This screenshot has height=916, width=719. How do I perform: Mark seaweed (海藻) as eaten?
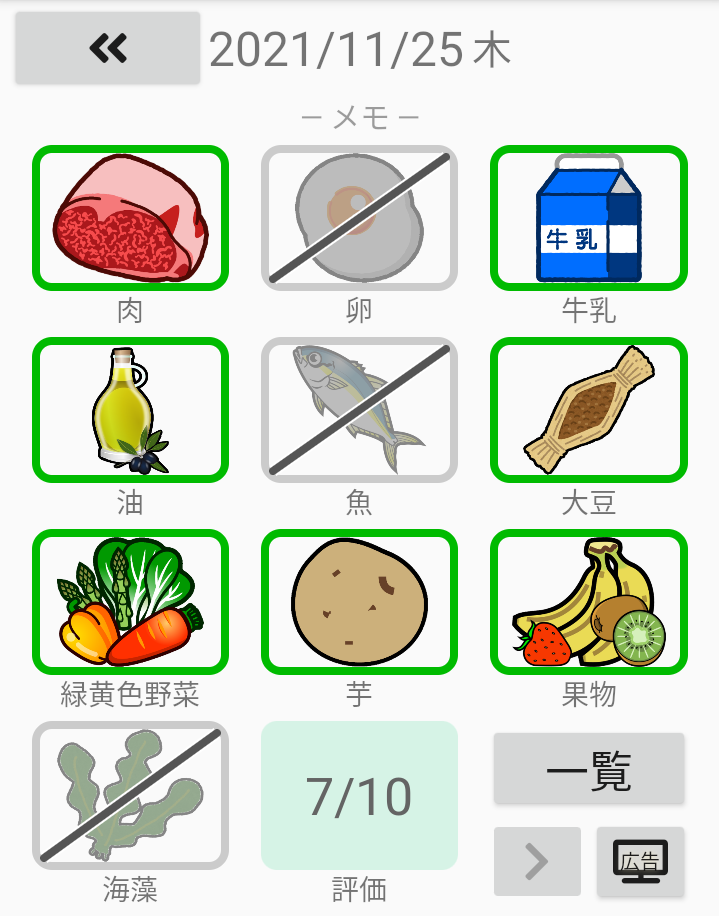(x=130, y=795)
